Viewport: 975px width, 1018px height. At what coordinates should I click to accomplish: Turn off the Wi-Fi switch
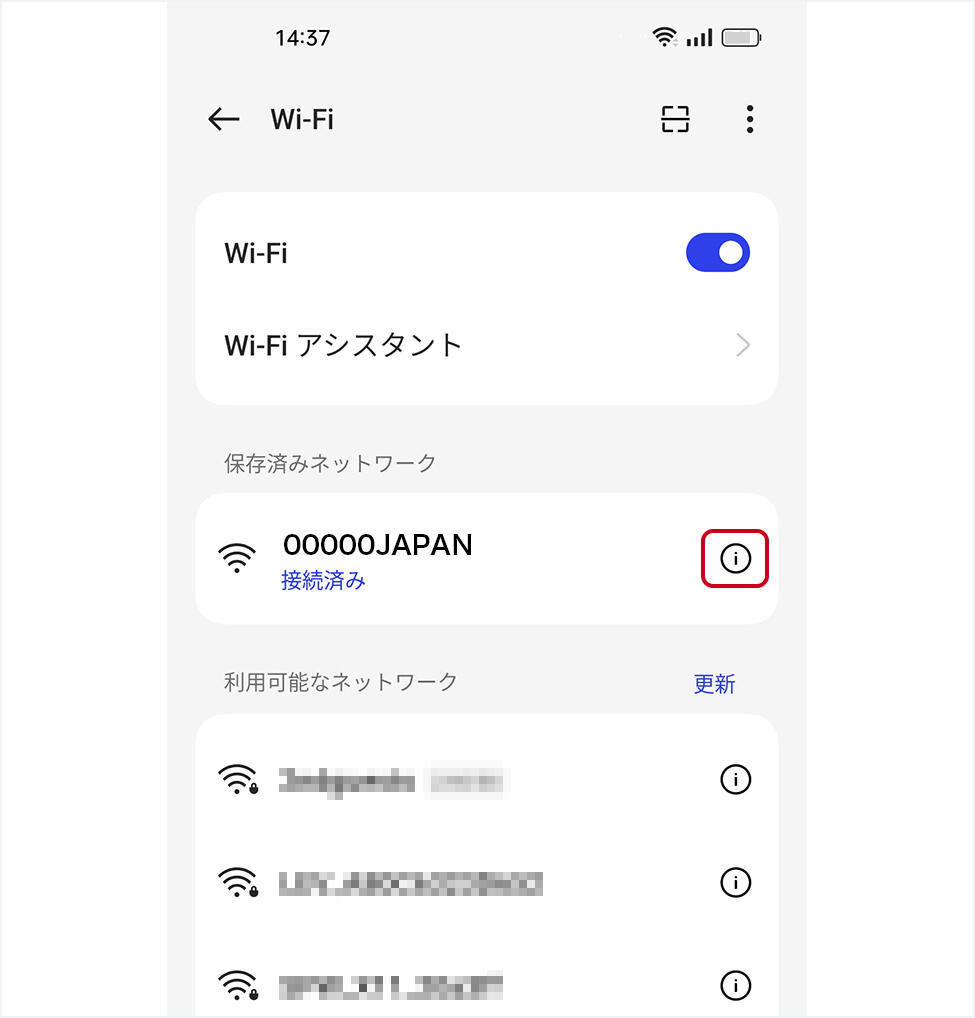coord(718,253)
